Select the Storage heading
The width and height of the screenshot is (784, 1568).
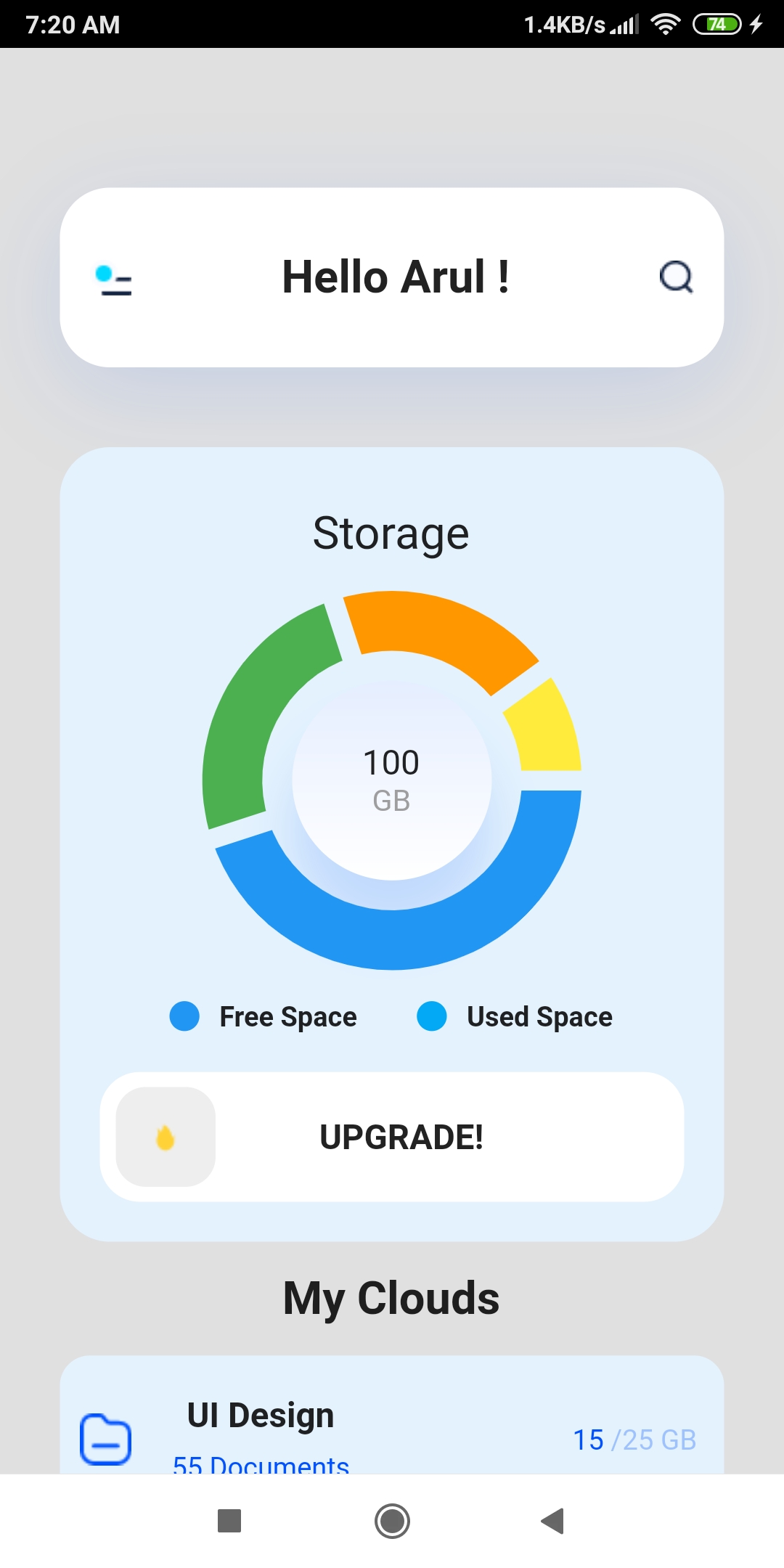(x=392, y=532)
